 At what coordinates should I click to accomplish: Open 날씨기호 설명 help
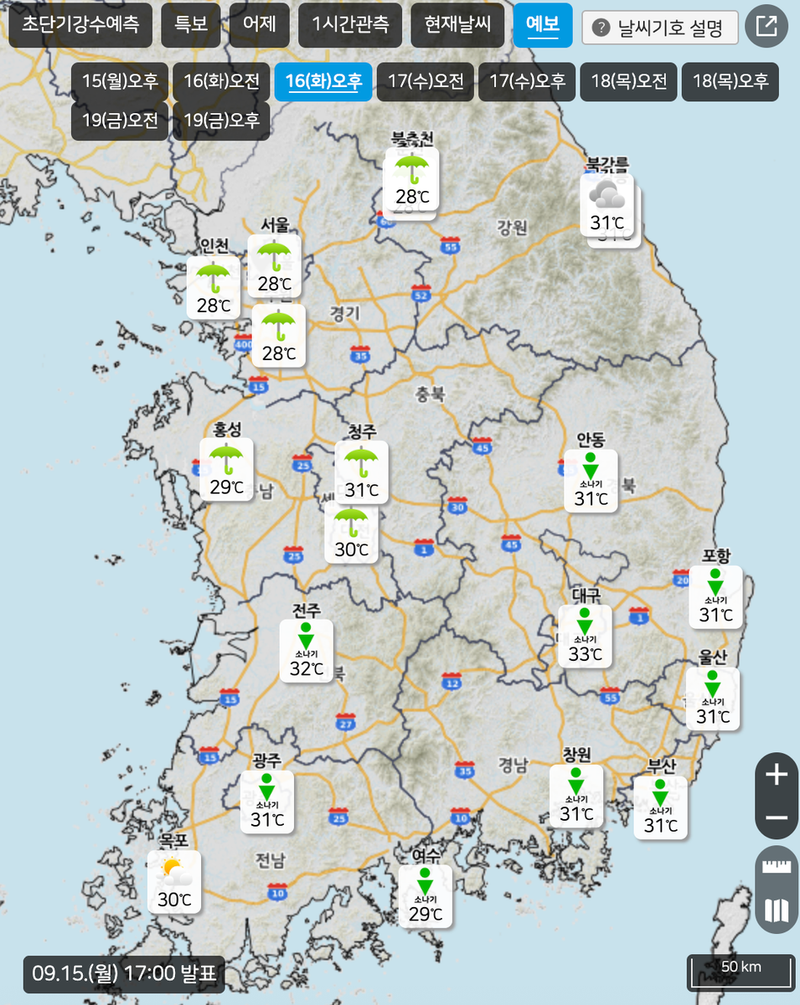pos(660,28)
